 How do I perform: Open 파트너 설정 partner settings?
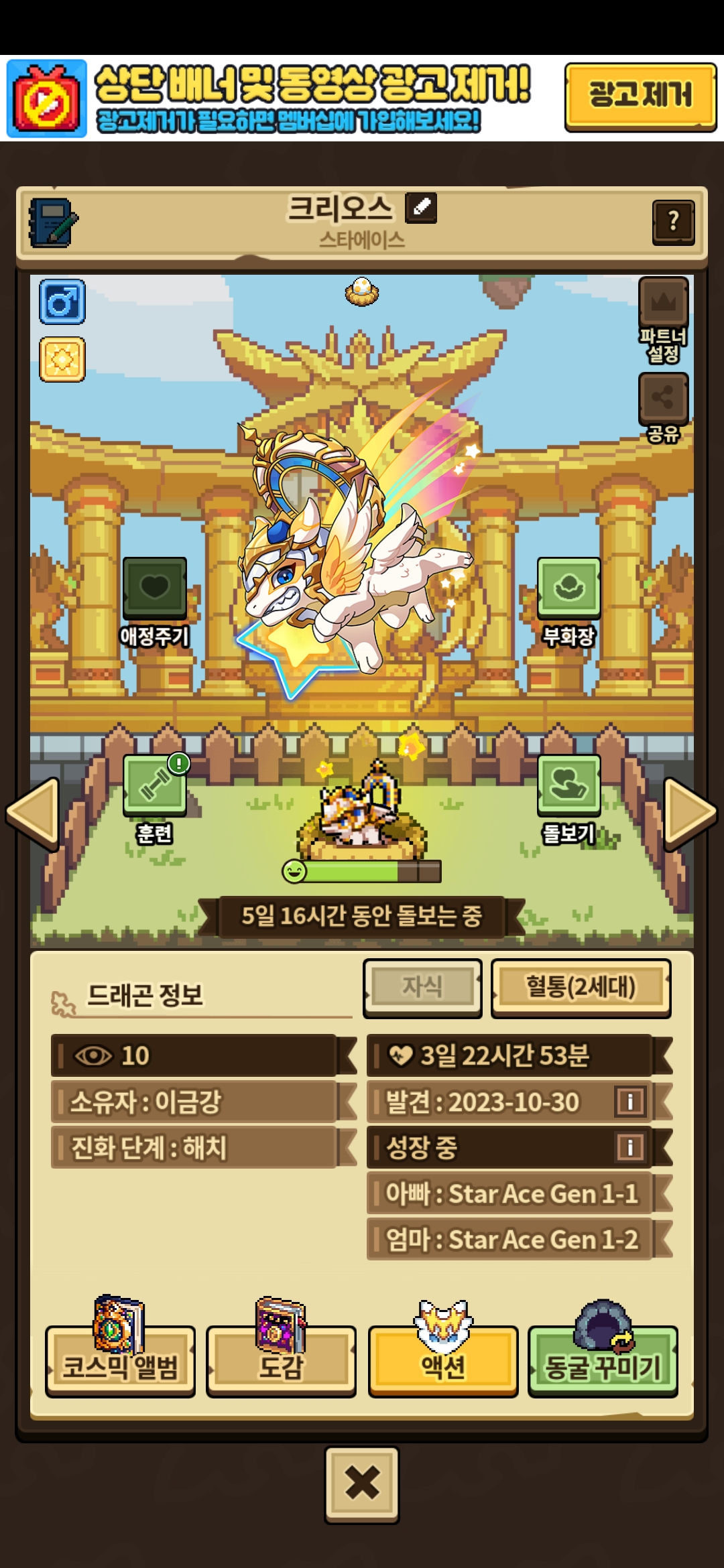(663, 321)
